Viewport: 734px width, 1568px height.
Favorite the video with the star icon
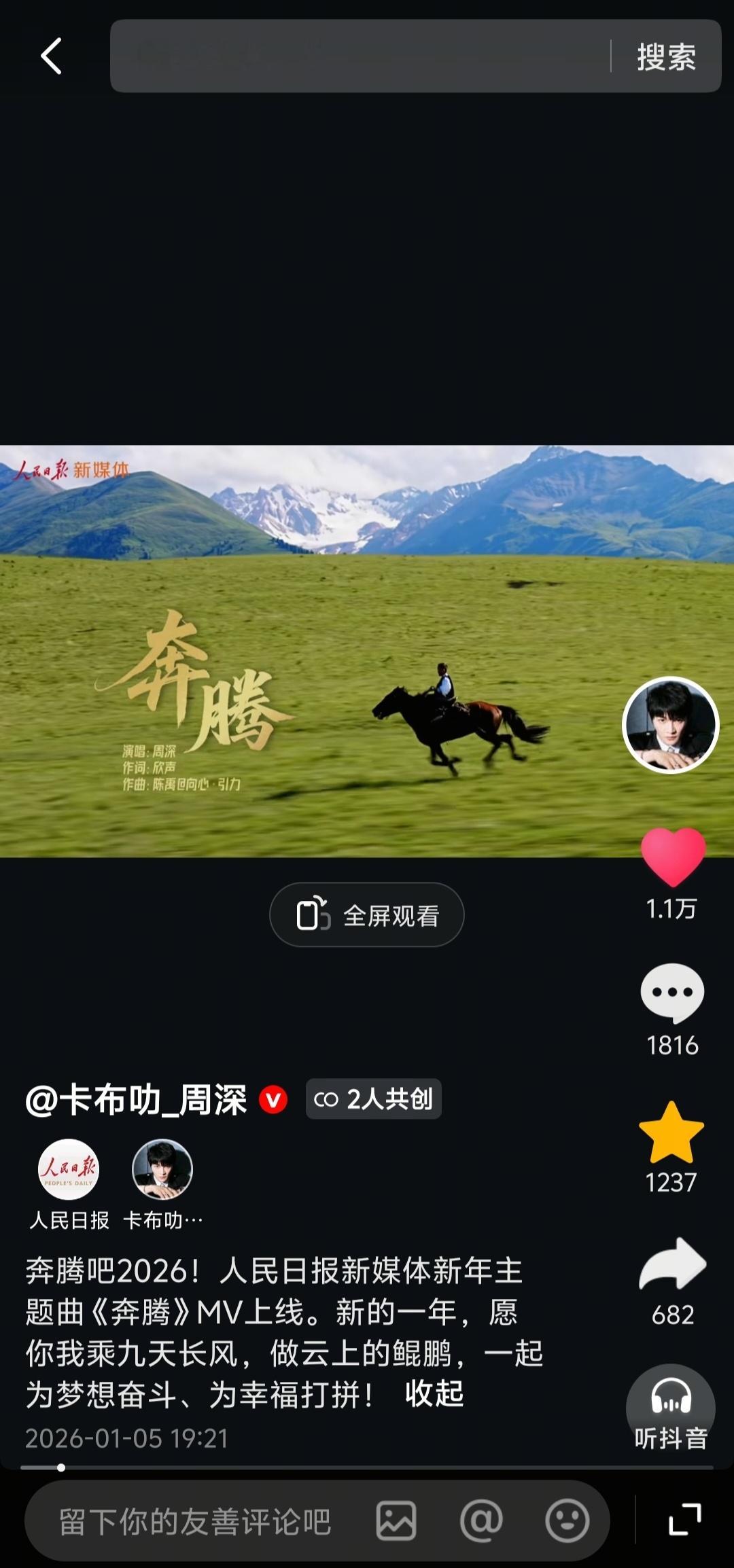[x=671, y=1130]
